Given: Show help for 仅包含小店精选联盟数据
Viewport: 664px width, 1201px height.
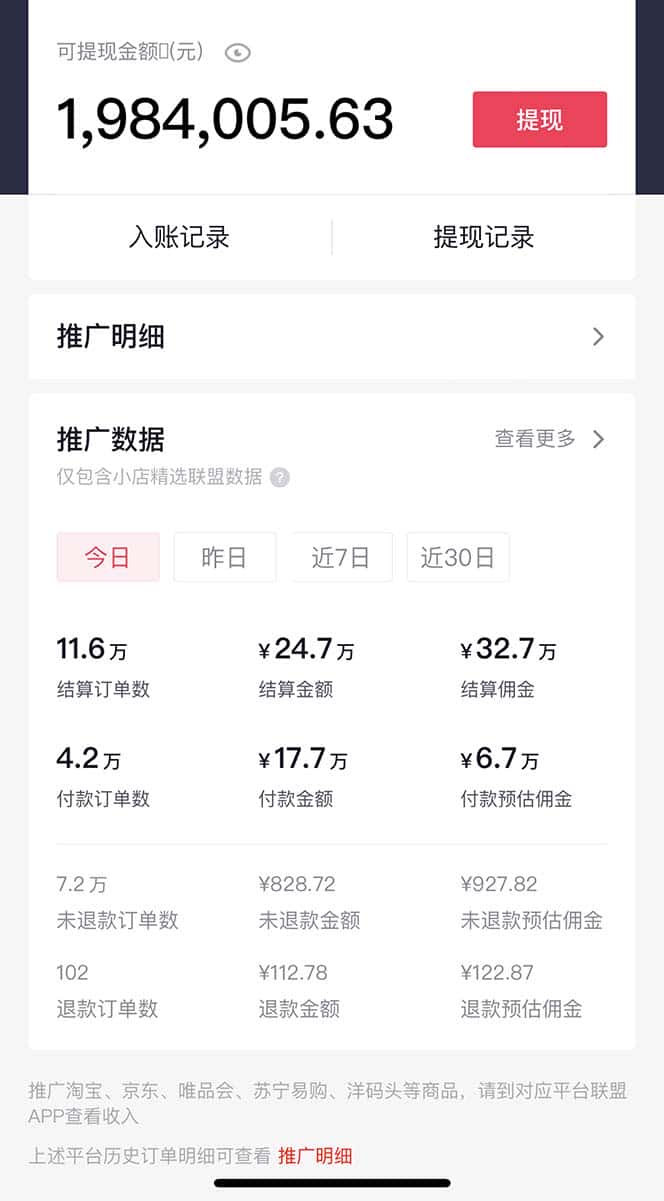Looking at the screenshot, I should 280,478.
